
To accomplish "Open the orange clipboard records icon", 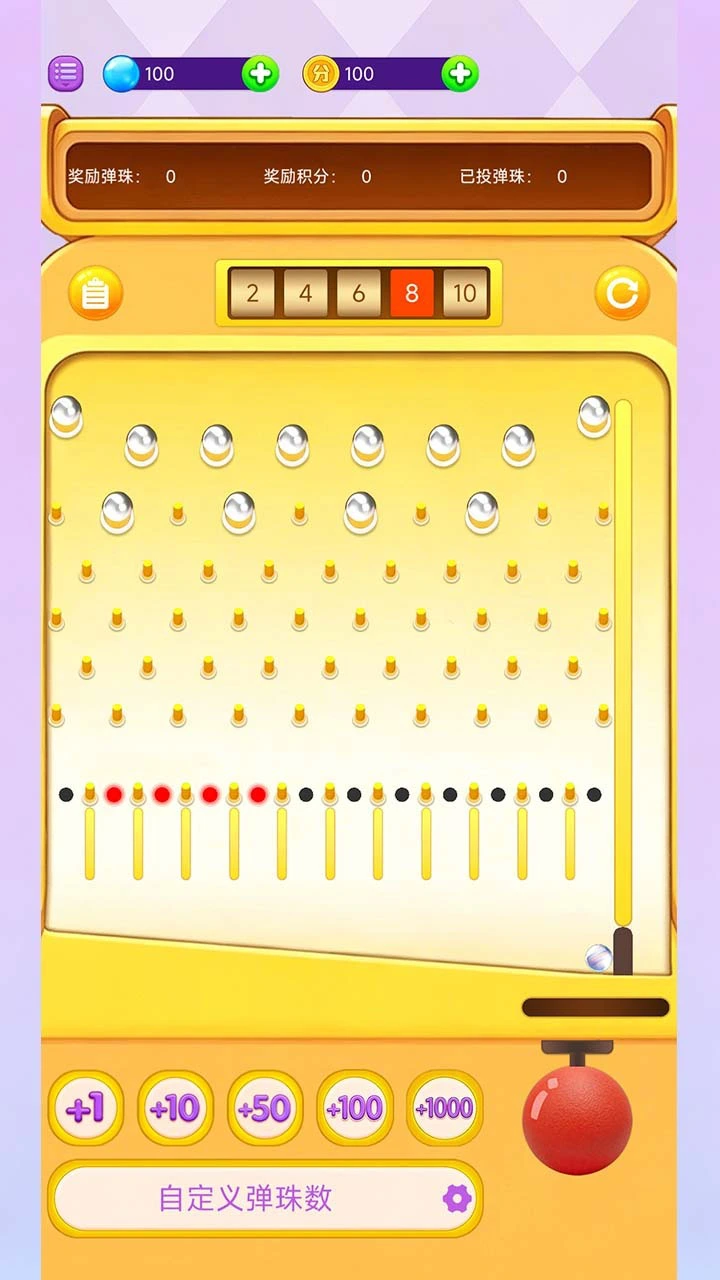I will [x=95, y=293].
